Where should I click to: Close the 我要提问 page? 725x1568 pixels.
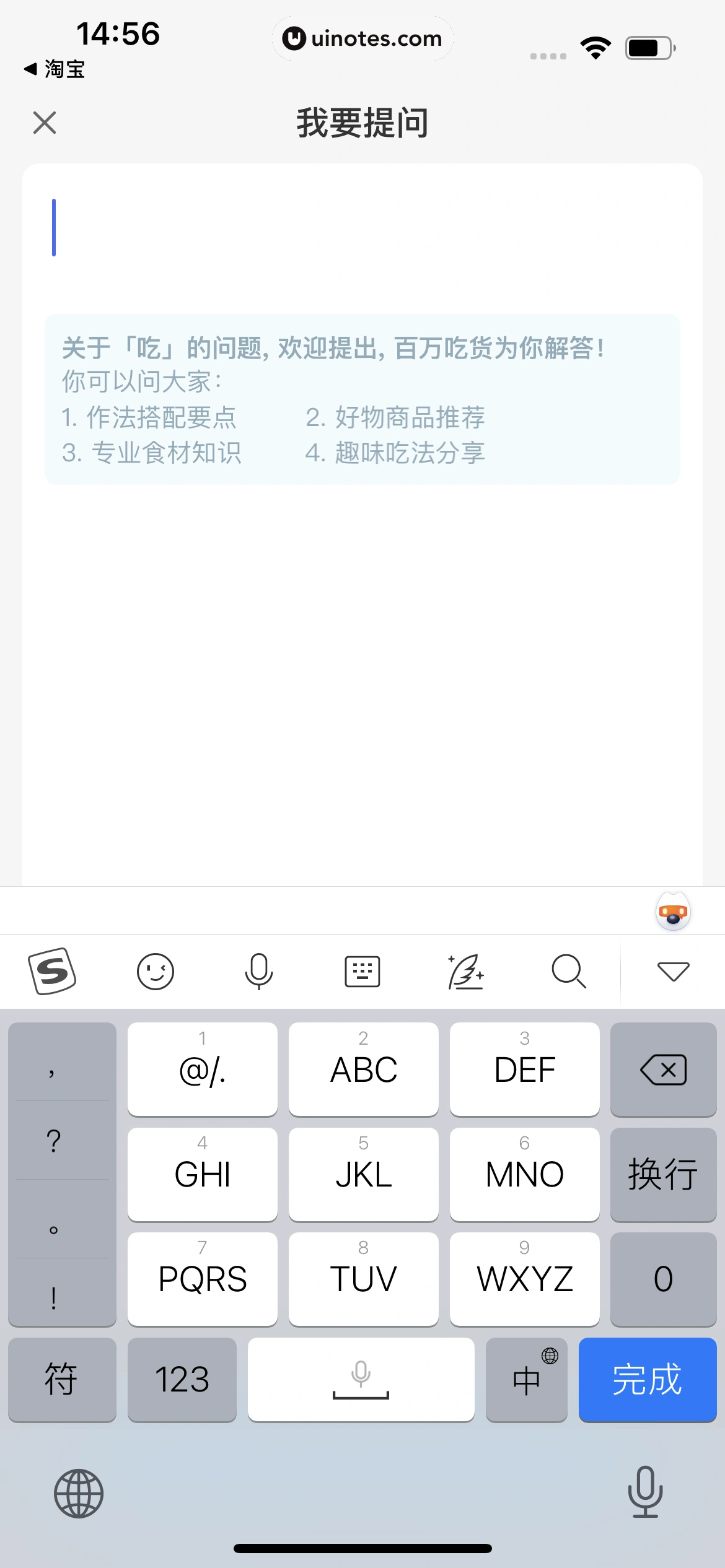coord(44,122)
